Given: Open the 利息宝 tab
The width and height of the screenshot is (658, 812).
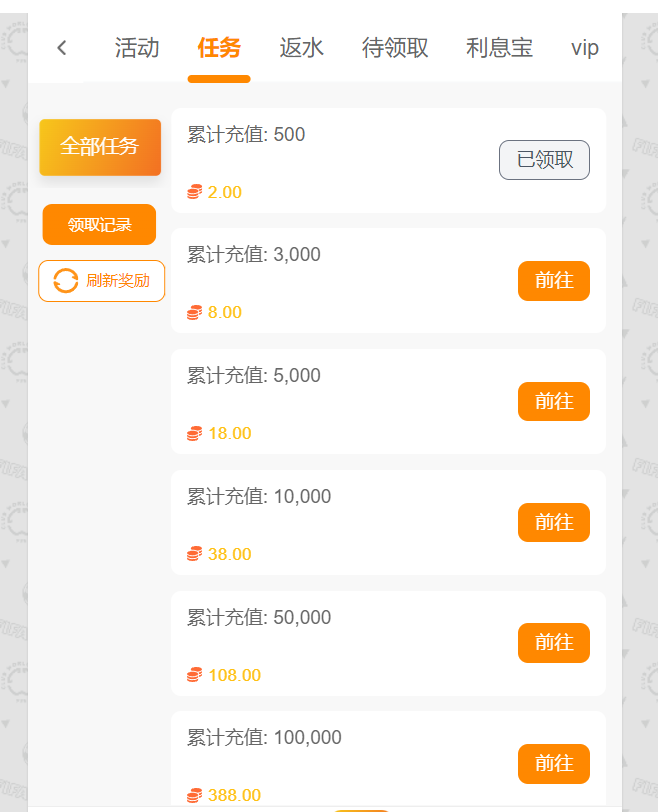Looking at the screenshot, I should pyautogui.click(x=499, y=47).
